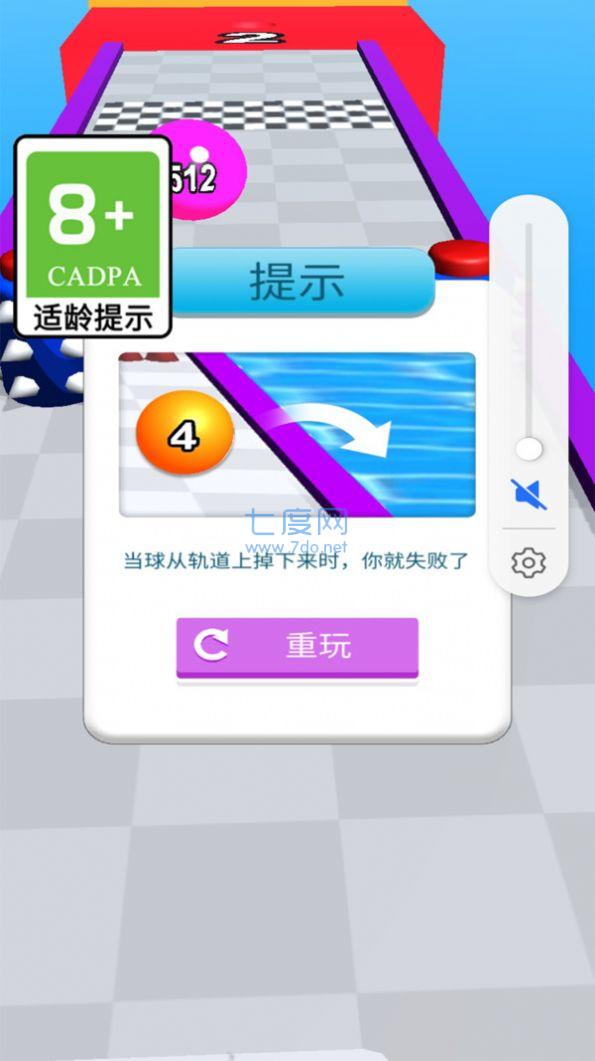Tap the volume slider handle
Image resolution: width=595 pixels, height=1061 pixels.
(x=529, y=449)
